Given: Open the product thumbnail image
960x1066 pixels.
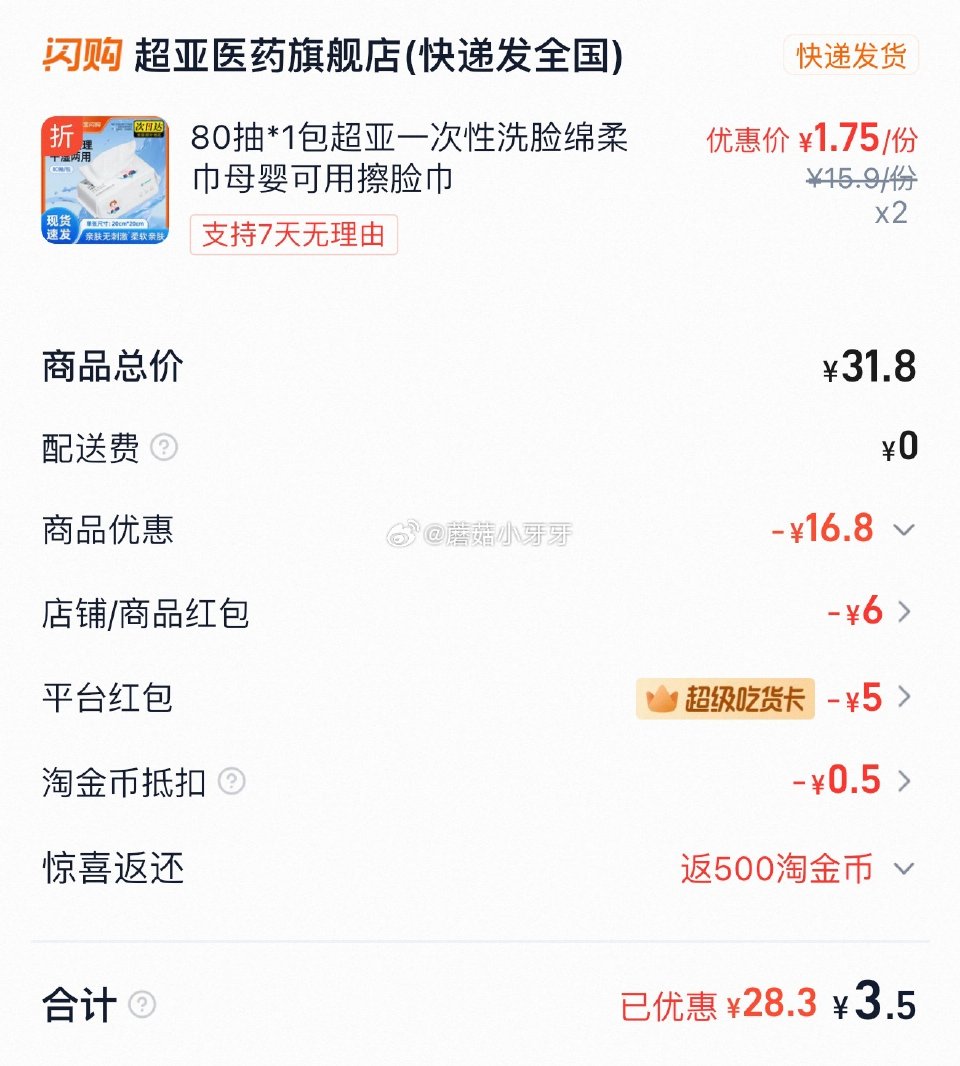Looking at the screenshot, I should tap(106, 181).
